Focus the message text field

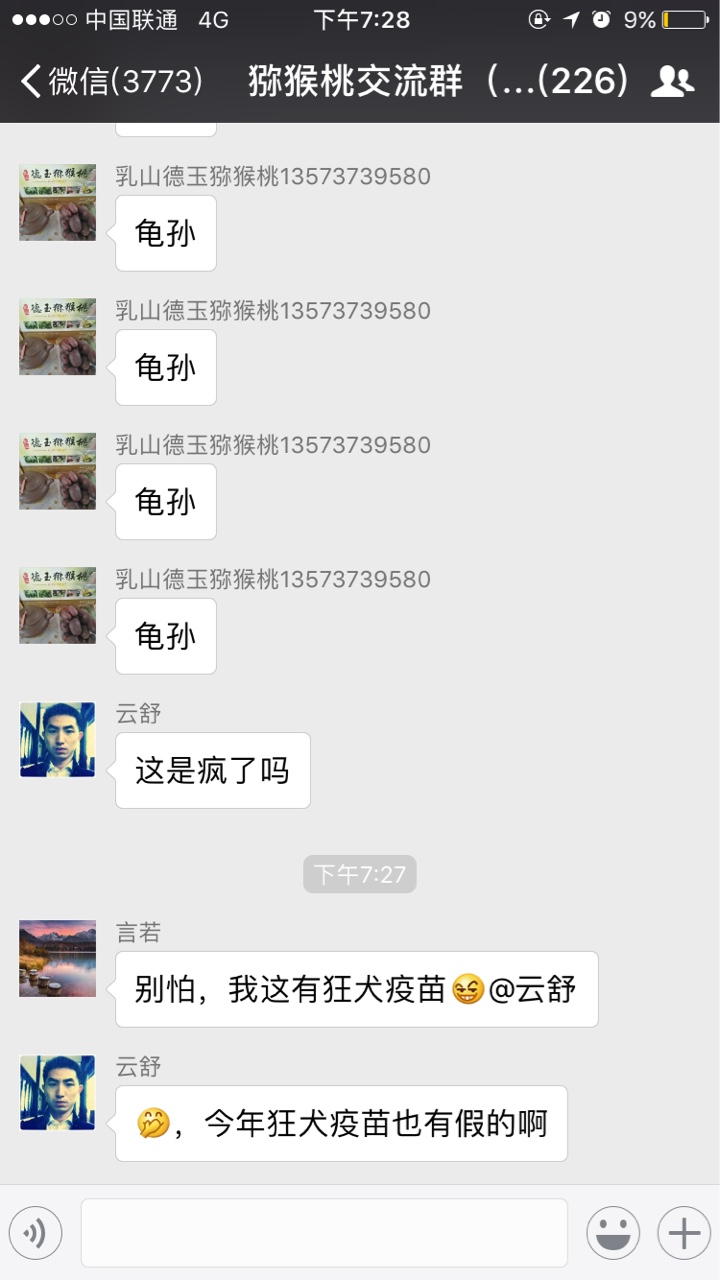tap(324, 1233)
